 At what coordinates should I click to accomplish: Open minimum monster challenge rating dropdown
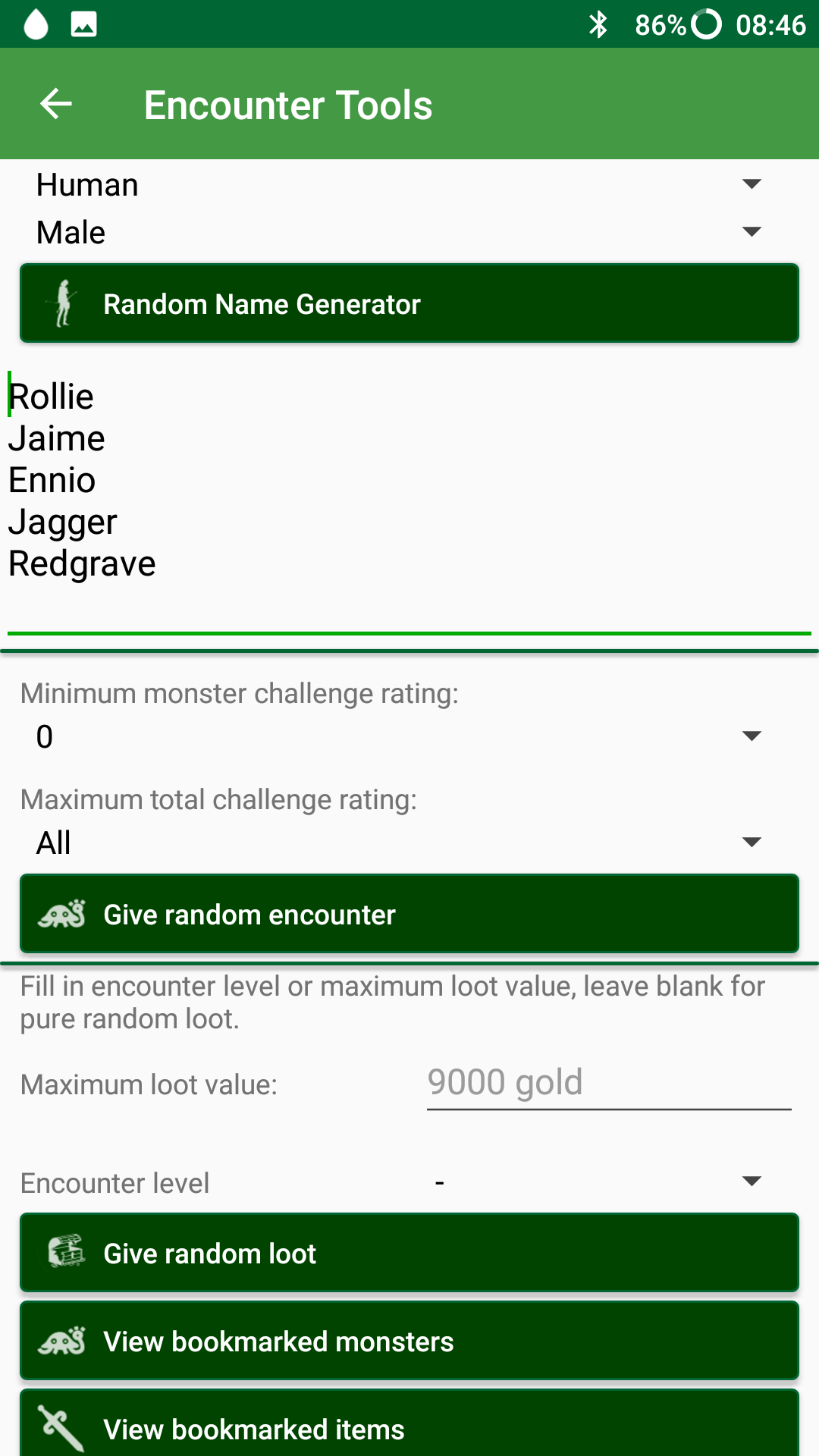(x=399, y=736)
